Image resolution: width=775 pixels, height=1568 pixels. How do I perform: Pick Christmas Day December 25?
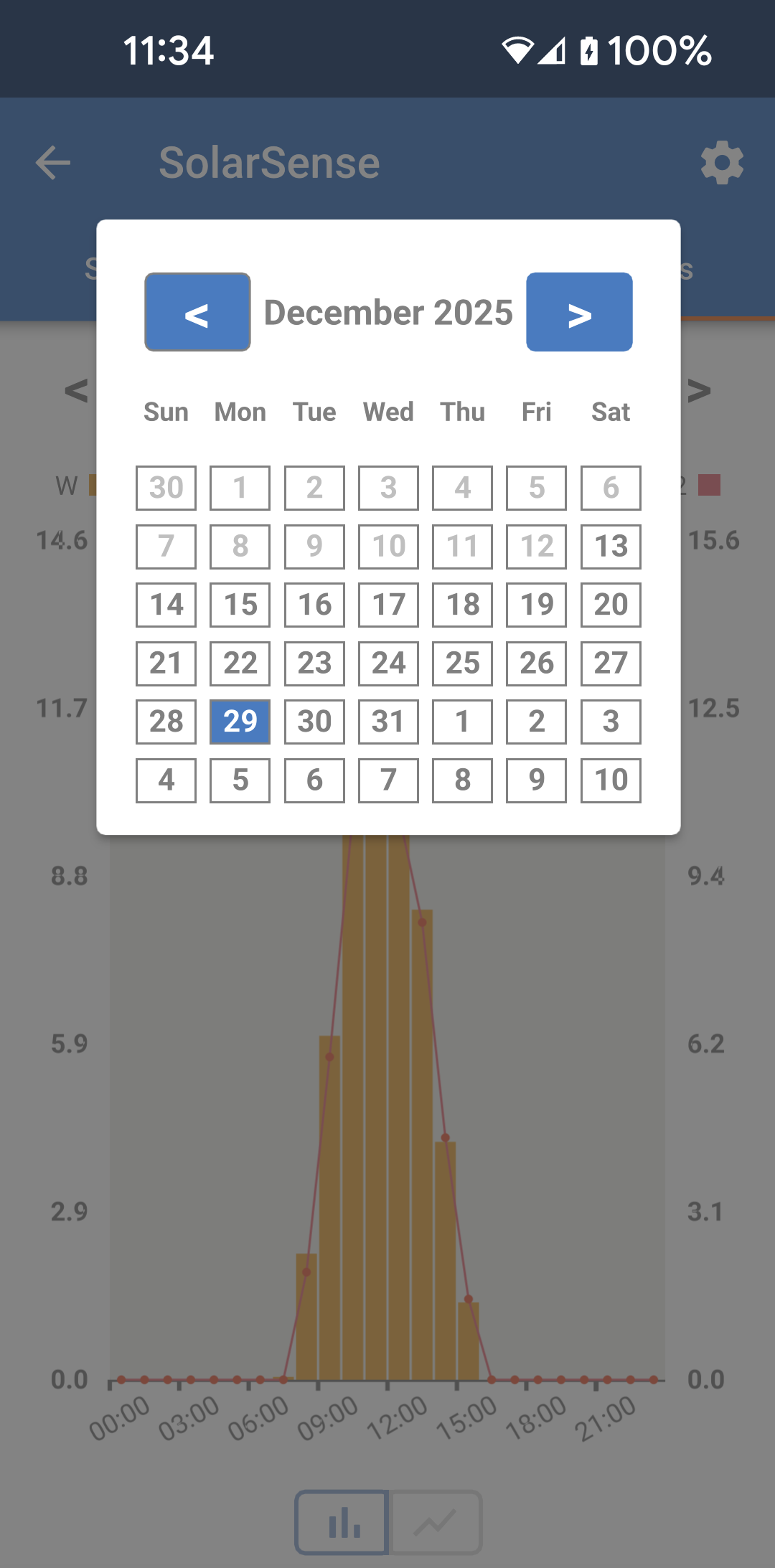pyautogui.click(x=462, y=663)
